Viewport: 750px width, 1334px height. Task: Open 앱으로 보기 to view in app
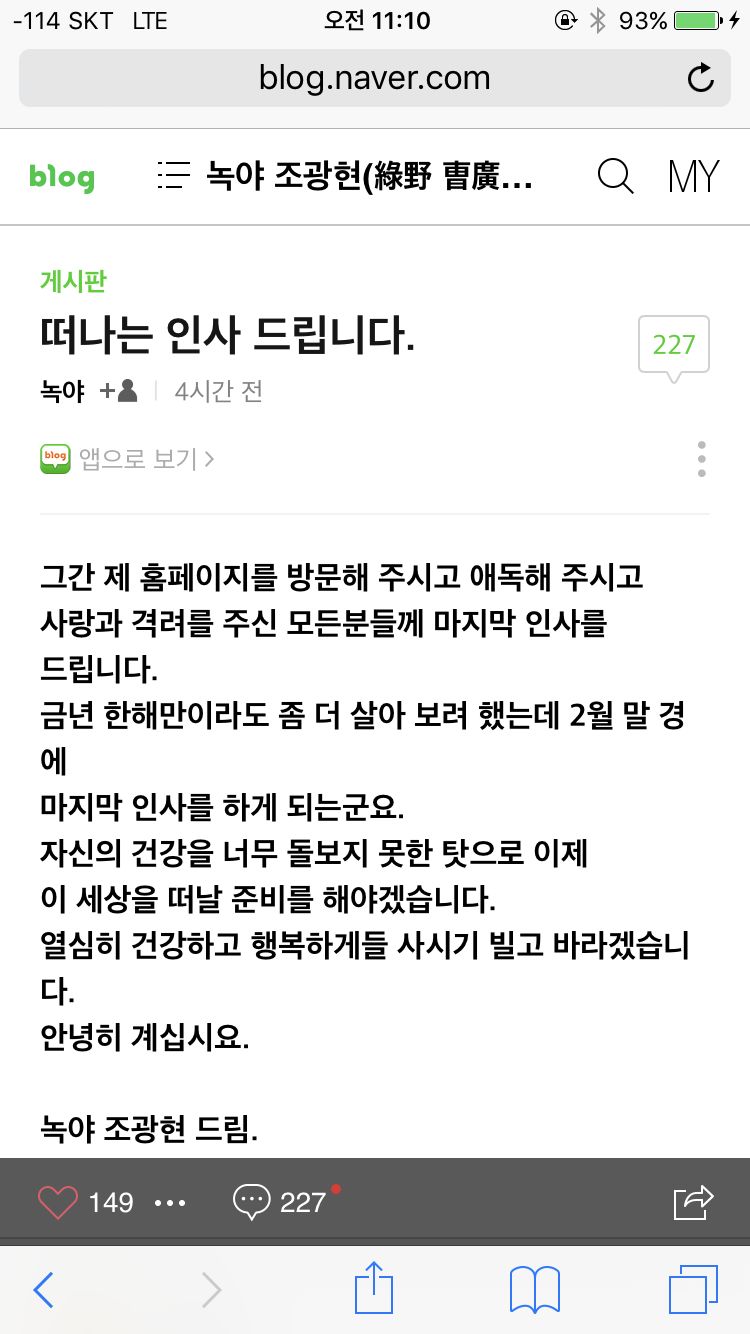[128, 459]
